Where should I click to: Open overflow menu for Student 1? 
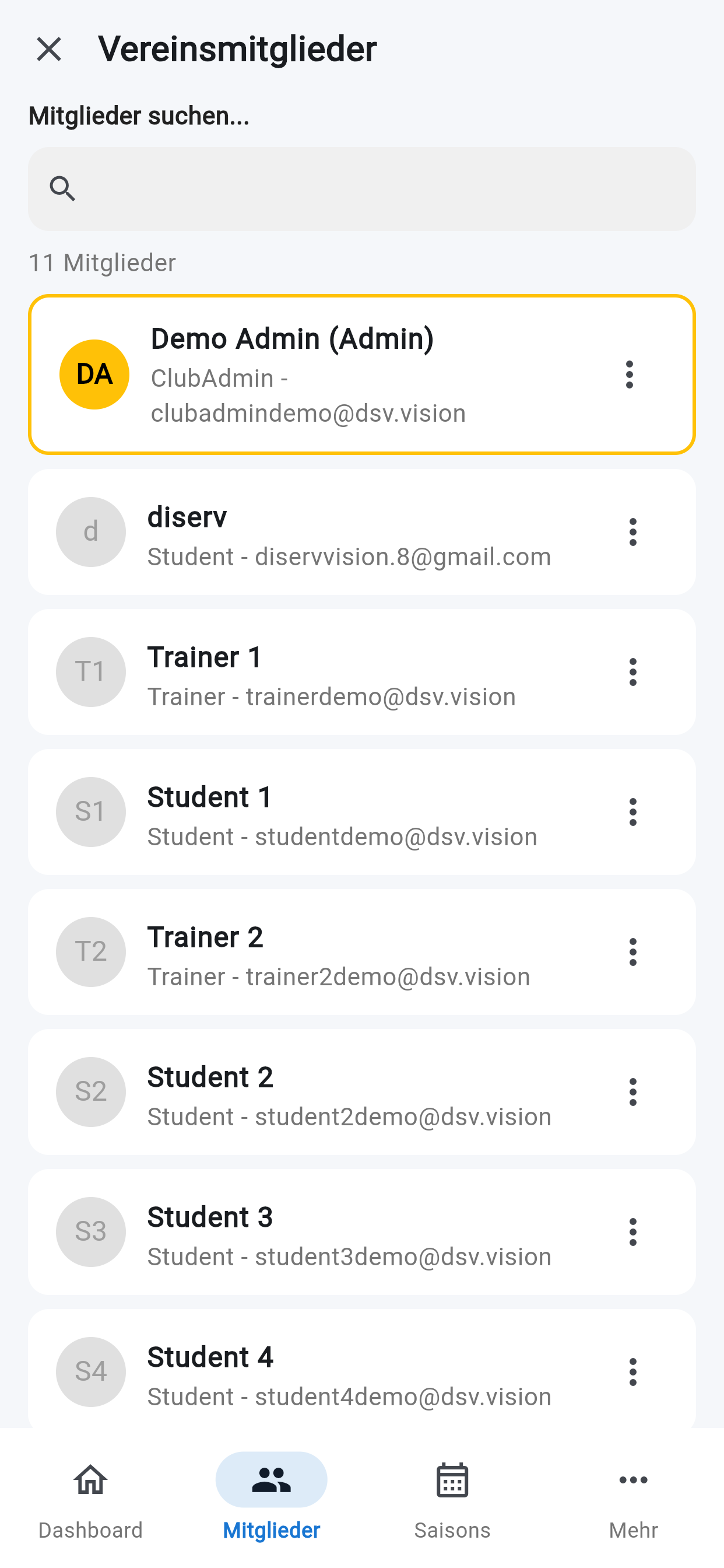[632, 812]
